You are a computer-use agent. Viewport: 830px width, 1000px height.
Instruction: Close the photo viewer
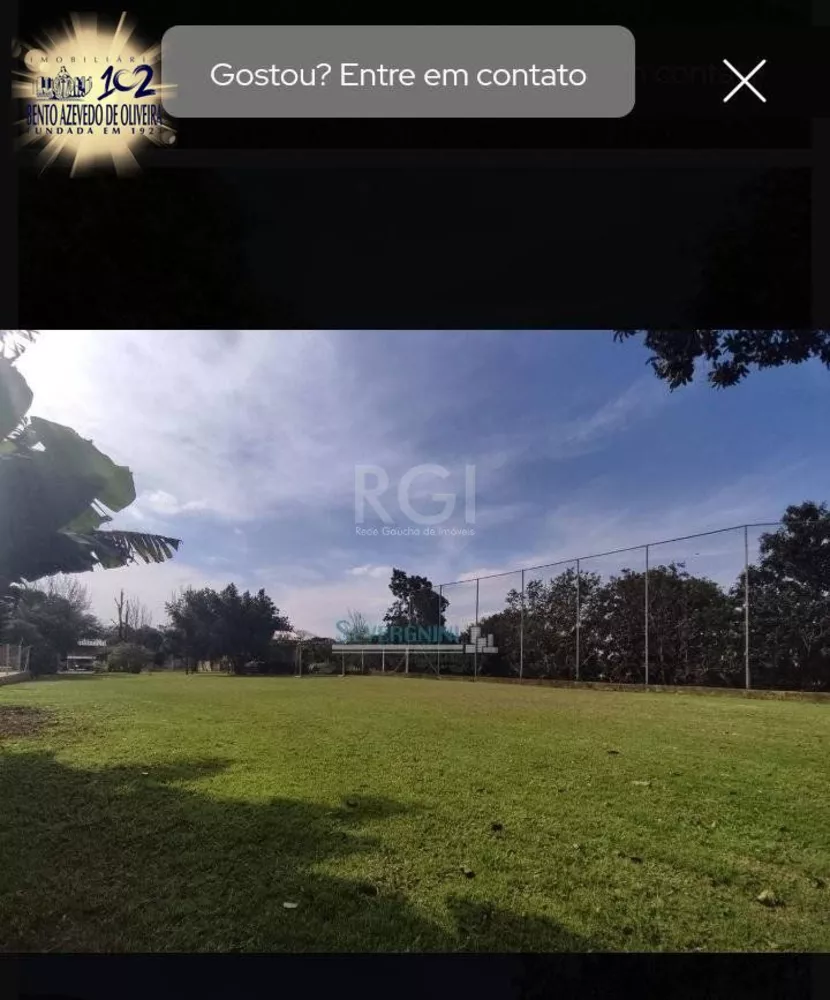[744, 81]
